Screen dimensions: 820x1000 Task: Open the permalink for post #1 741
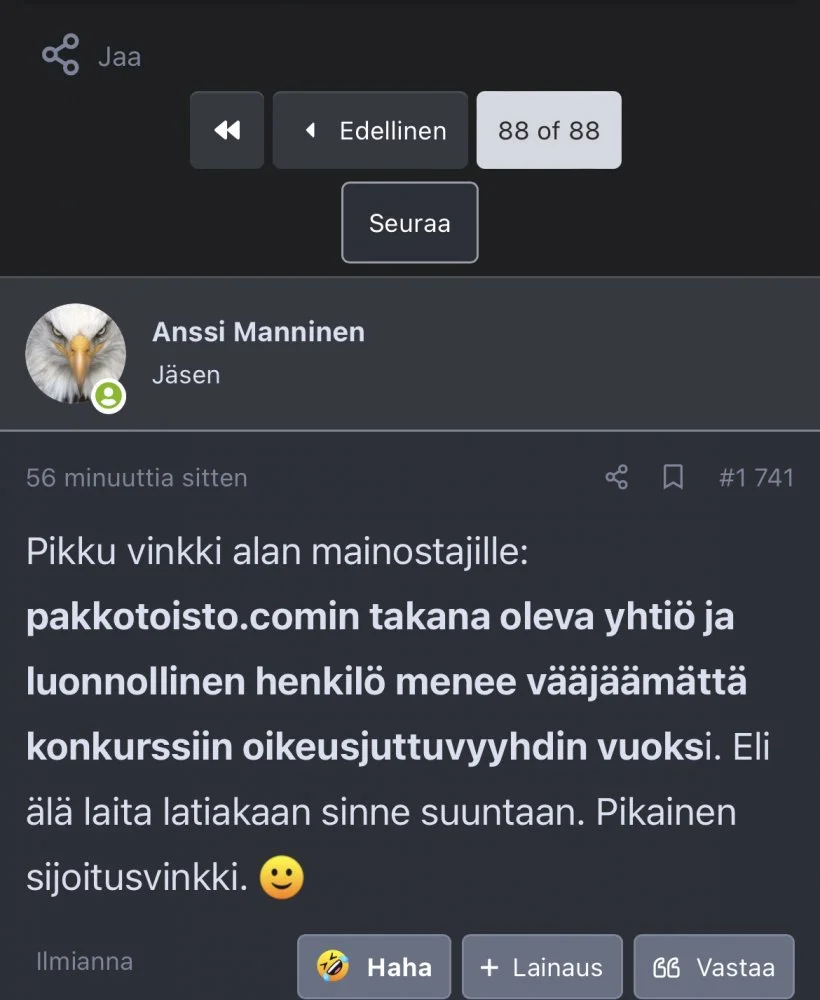(756, 478)
